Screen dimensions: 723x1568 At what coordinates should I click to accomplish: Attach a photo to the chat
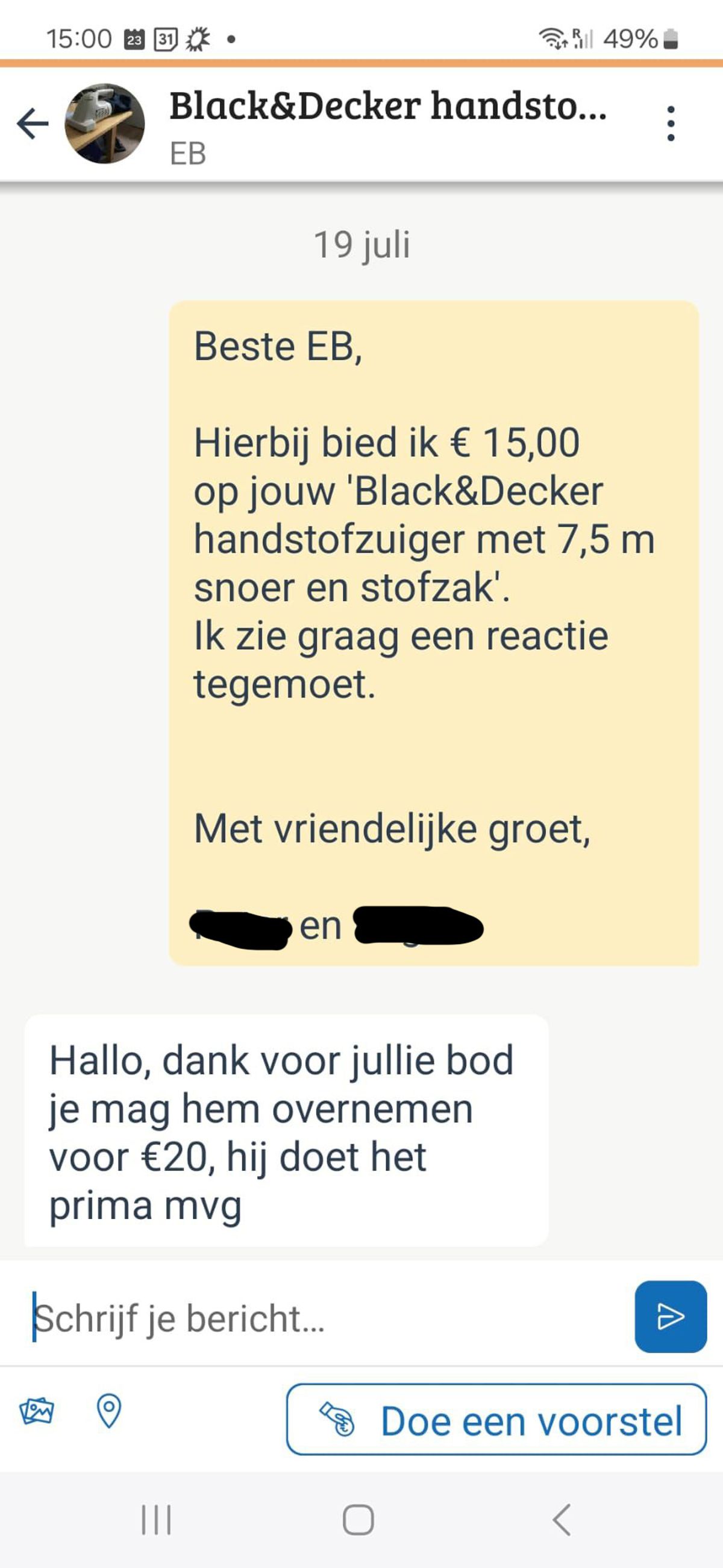(x=37, y=1409)
